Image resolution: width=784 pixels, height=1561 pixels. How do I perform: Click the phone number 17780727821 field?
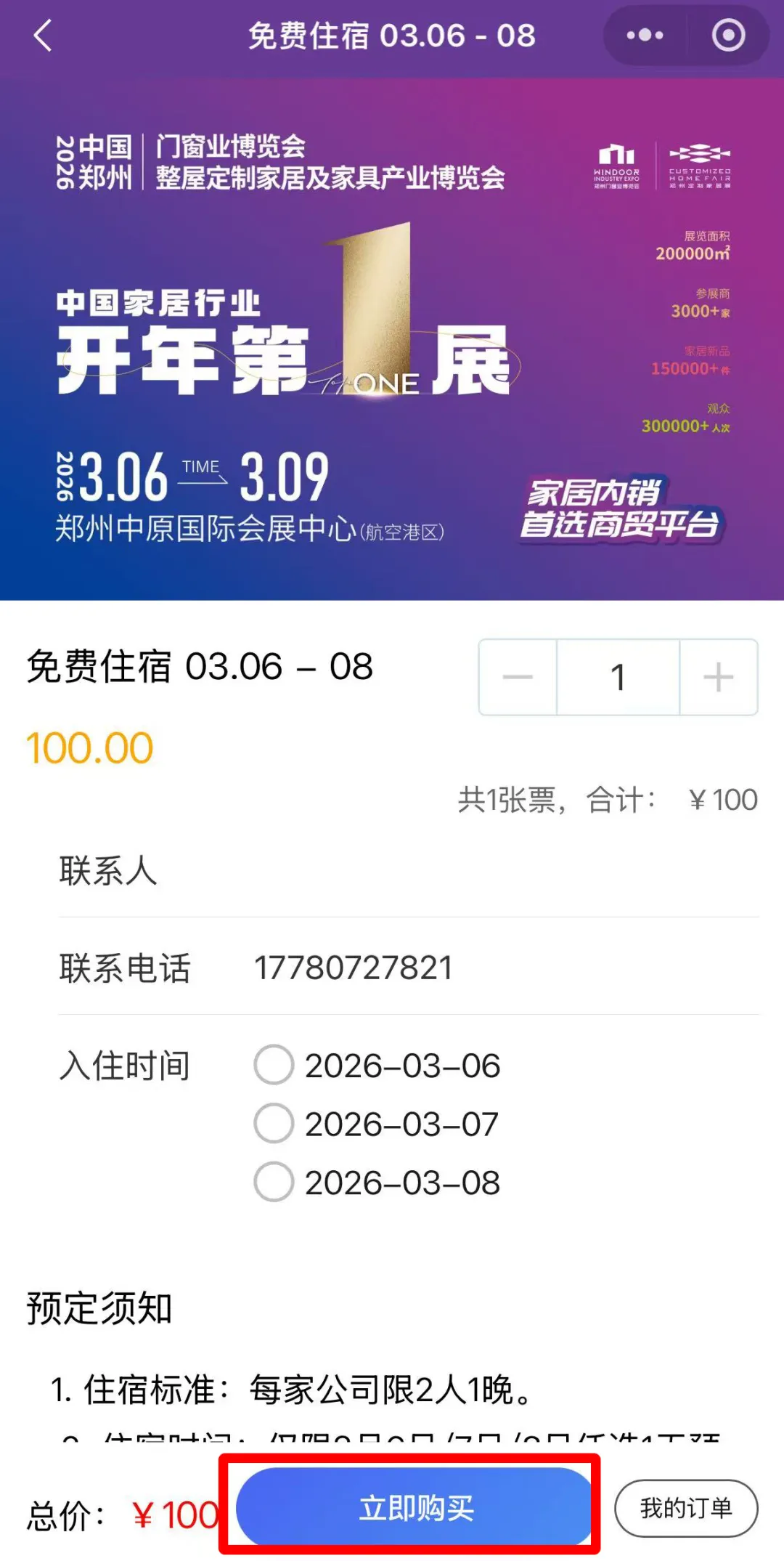354,967
